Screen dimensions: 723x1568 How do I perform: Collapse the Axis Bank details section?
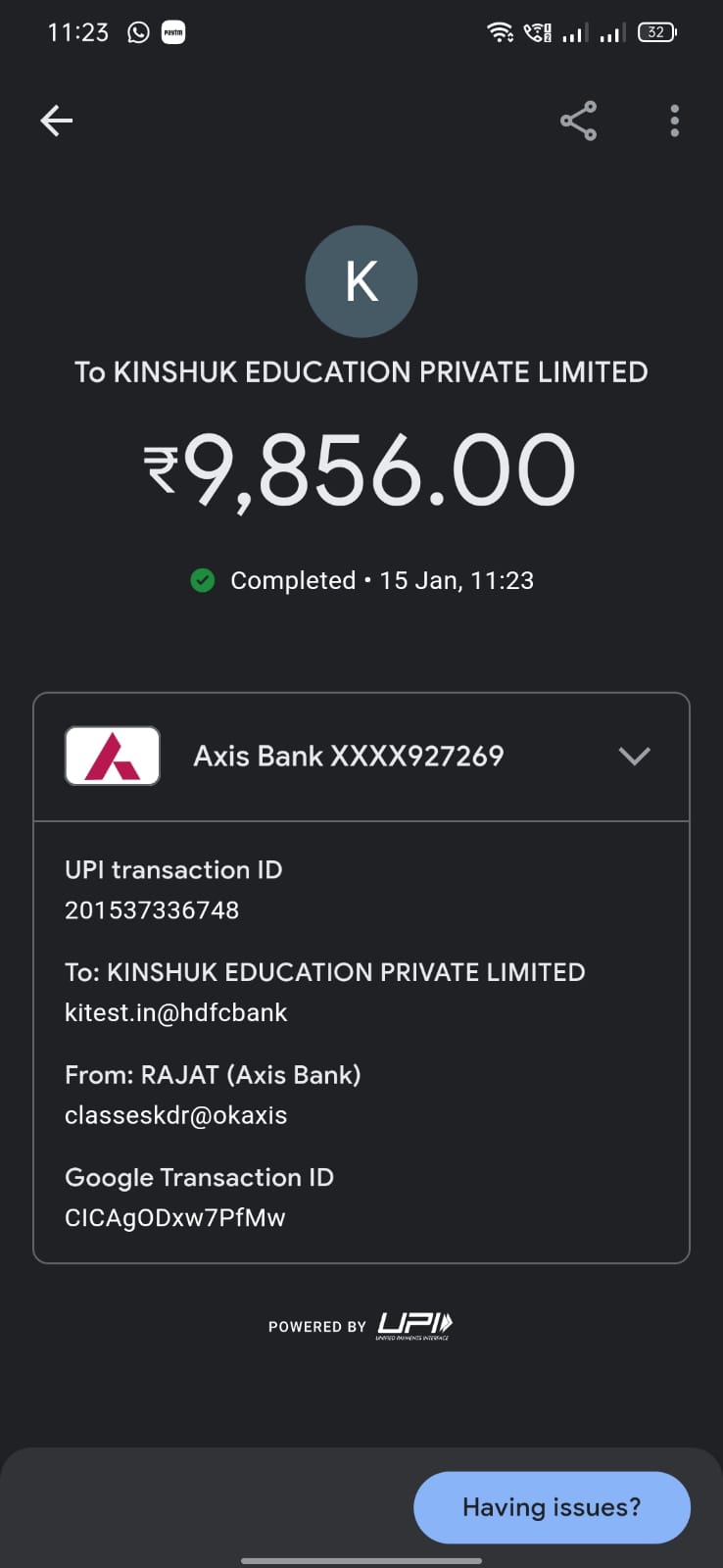634,756
